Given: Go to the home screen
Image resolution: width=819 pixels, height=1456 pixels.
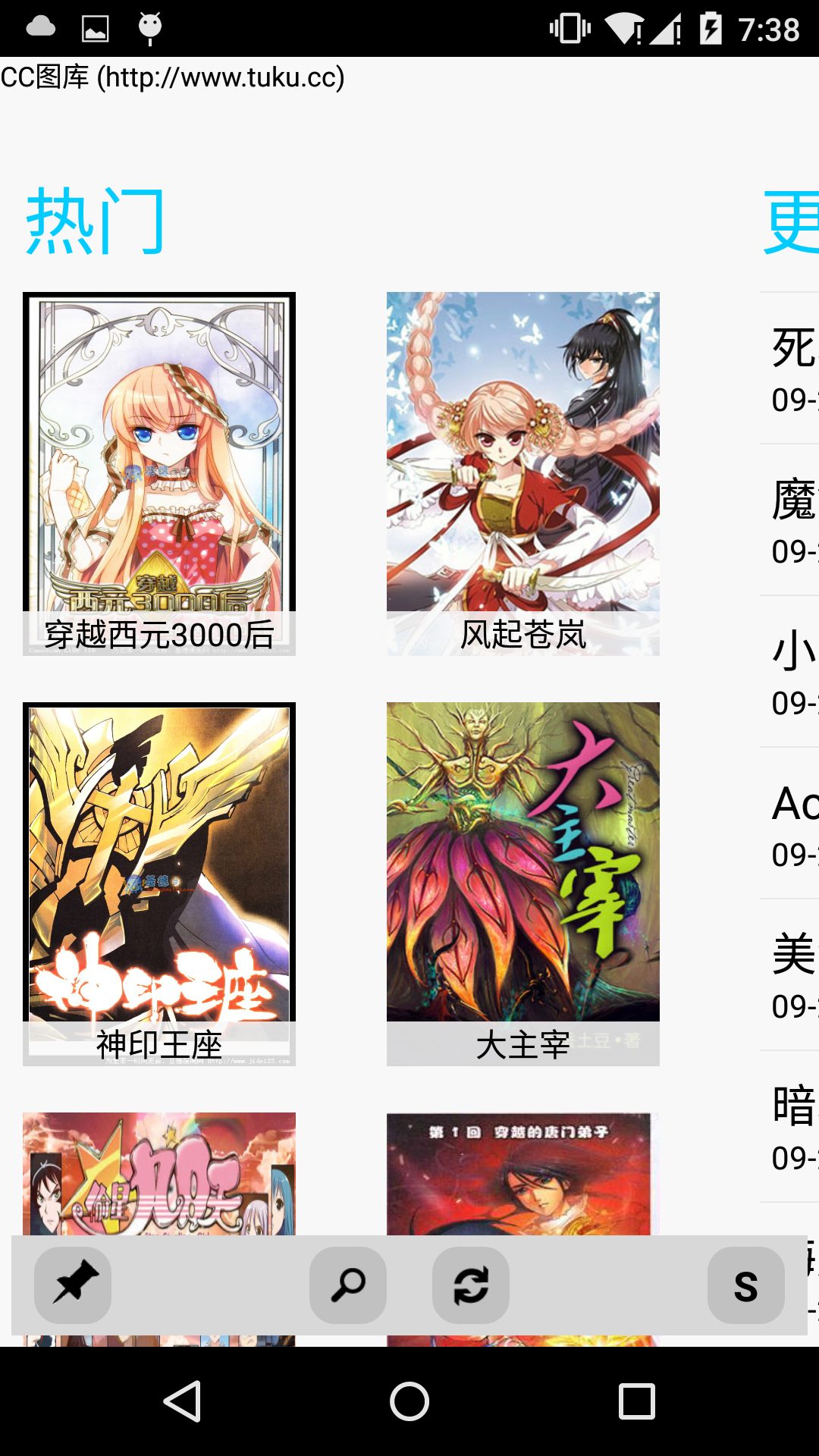Looking at the screenshot, I should pyautogui.click(x=409, y=1401).
